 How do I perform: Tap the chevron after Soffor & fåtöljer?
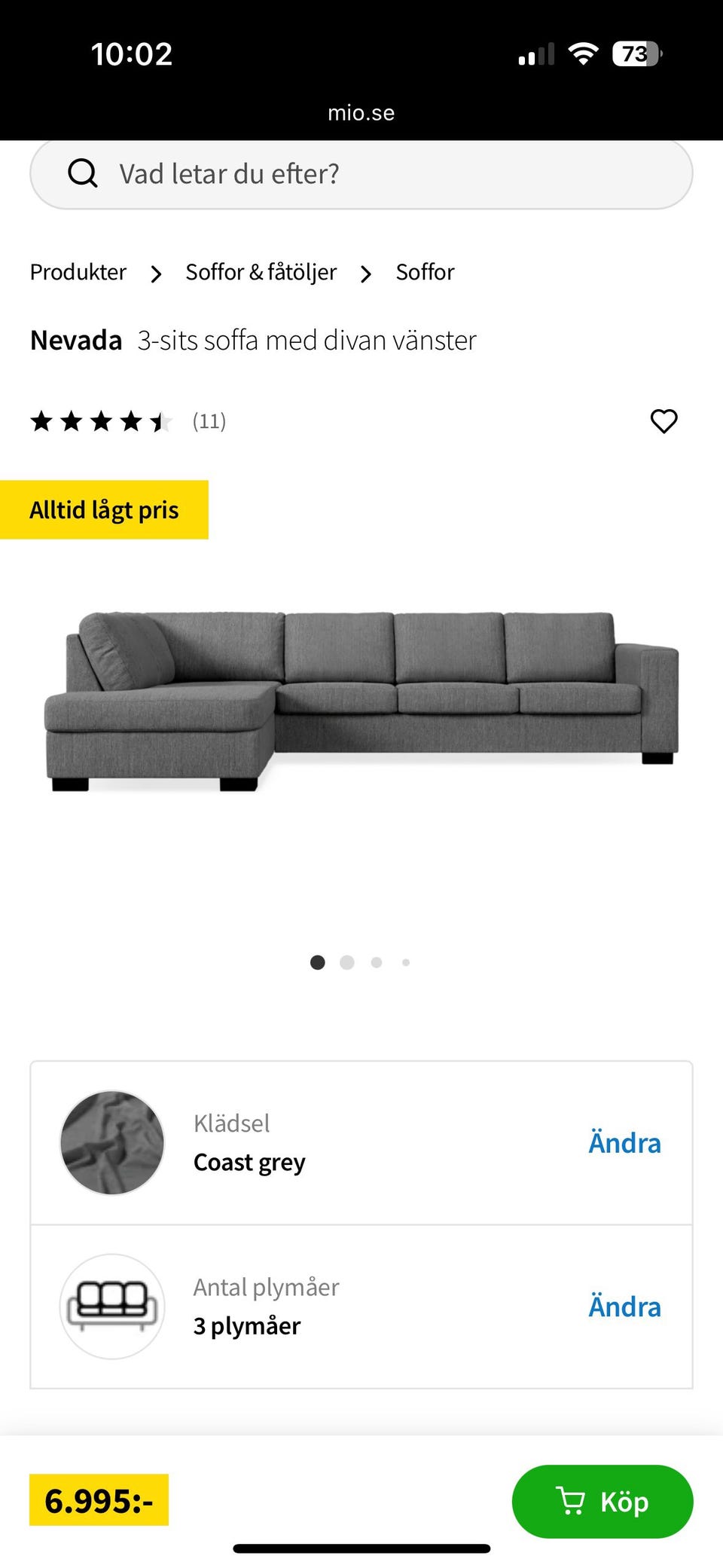(366, 273)
